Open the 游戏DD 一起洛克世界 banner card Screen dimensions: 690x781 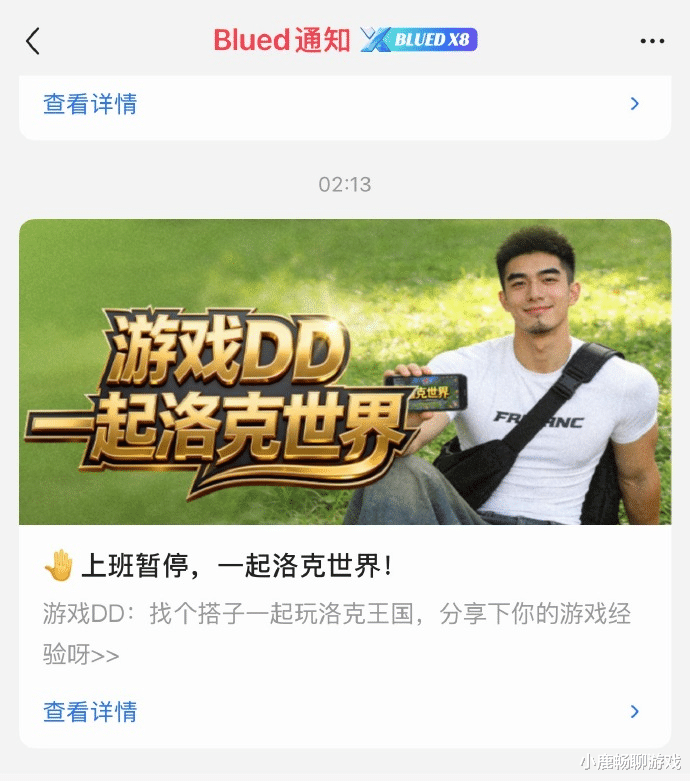[344, 372]
